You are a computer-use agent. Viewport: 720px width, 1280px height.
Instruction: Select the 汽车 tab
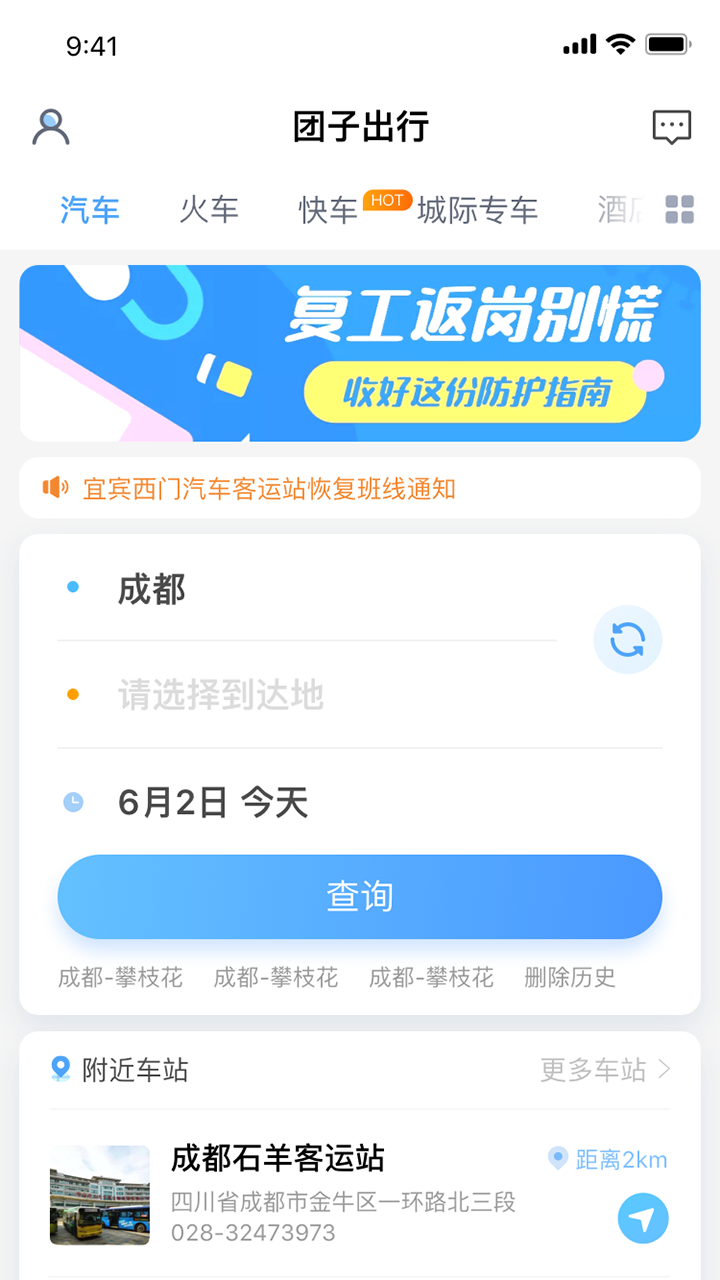pos(90,210)
